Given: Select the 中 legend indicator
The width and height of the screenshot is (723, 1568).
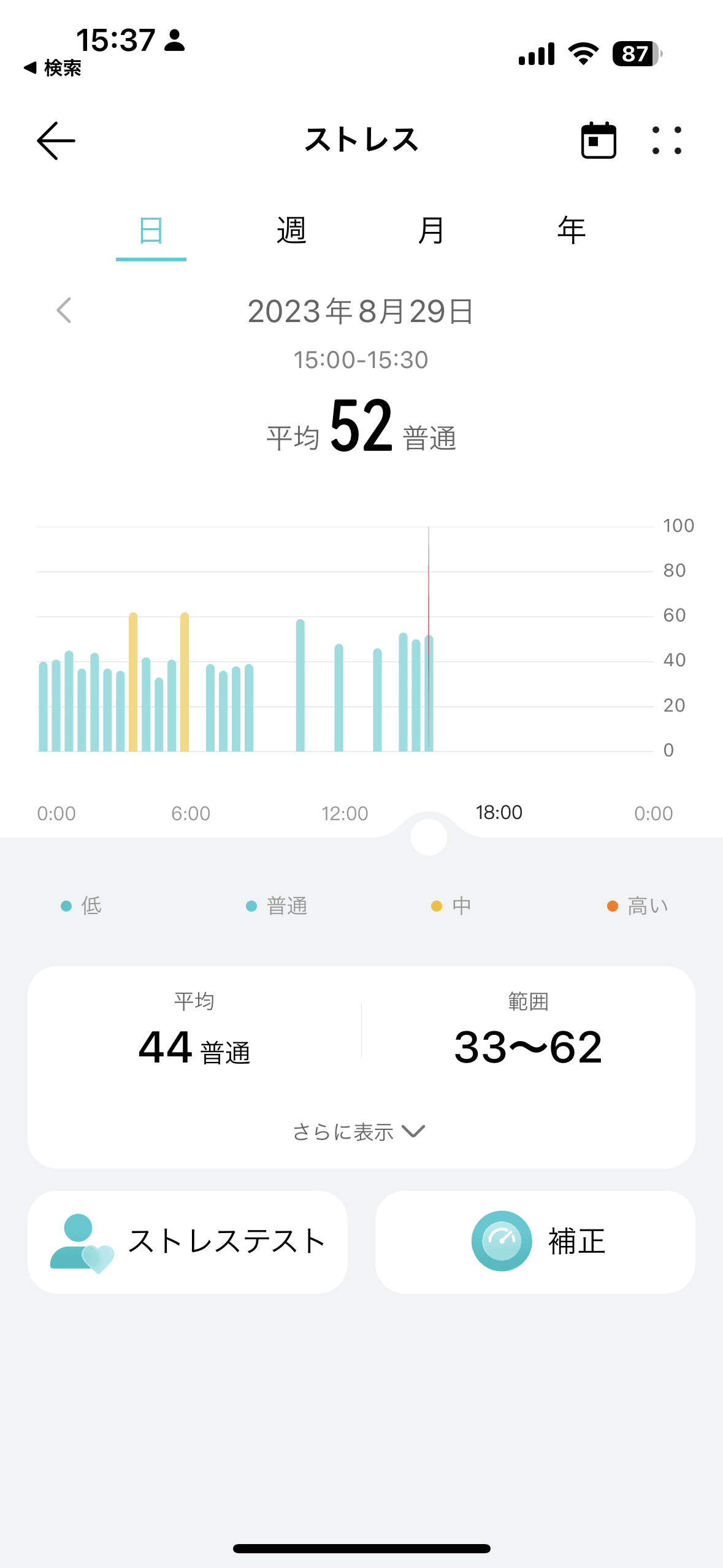Looking at the screenshot, I should tap(437, 905).
